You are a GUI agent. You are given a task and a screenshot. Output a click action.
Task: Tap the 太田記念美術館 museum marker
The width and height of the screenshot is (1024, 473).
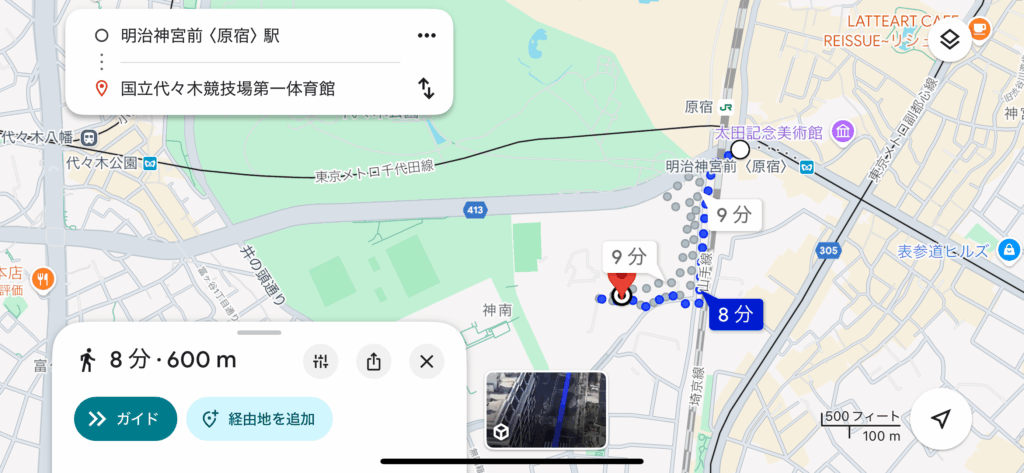[x=843, y=131]
